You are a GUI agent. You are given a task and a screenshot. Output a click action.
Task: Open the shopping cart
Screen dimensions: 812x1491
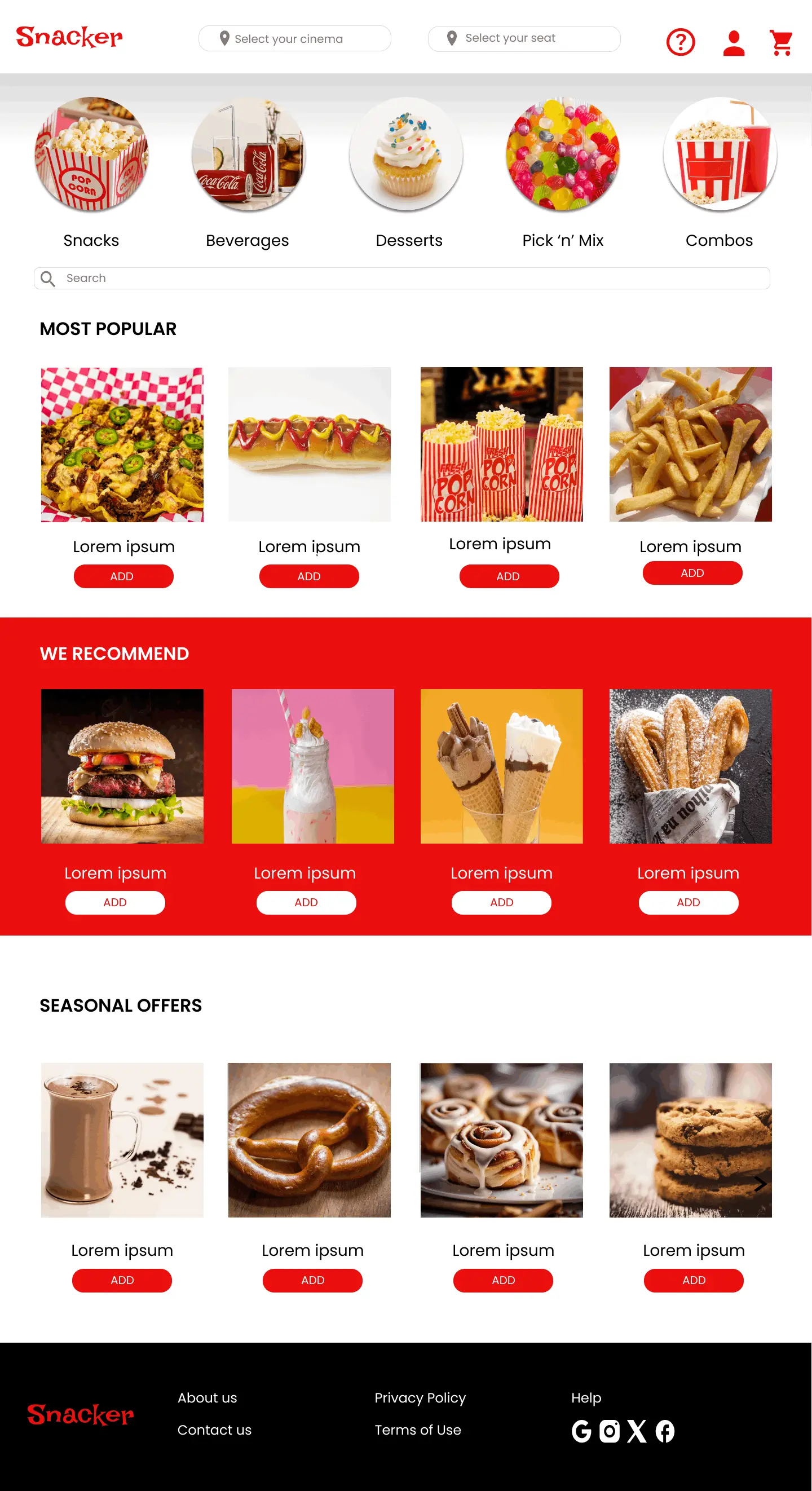[x=781, y=43]
